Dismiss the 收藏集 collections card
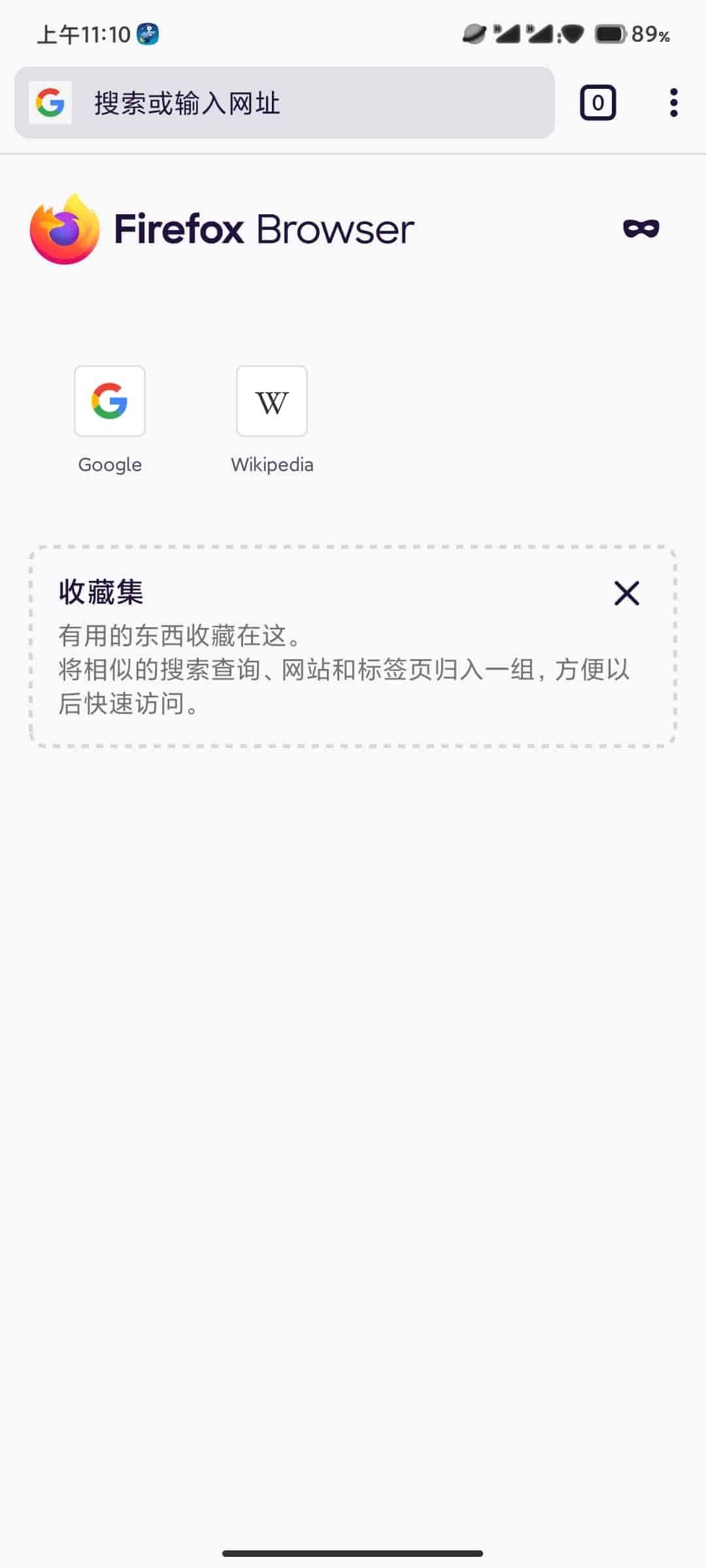 [x=626, y=593]
